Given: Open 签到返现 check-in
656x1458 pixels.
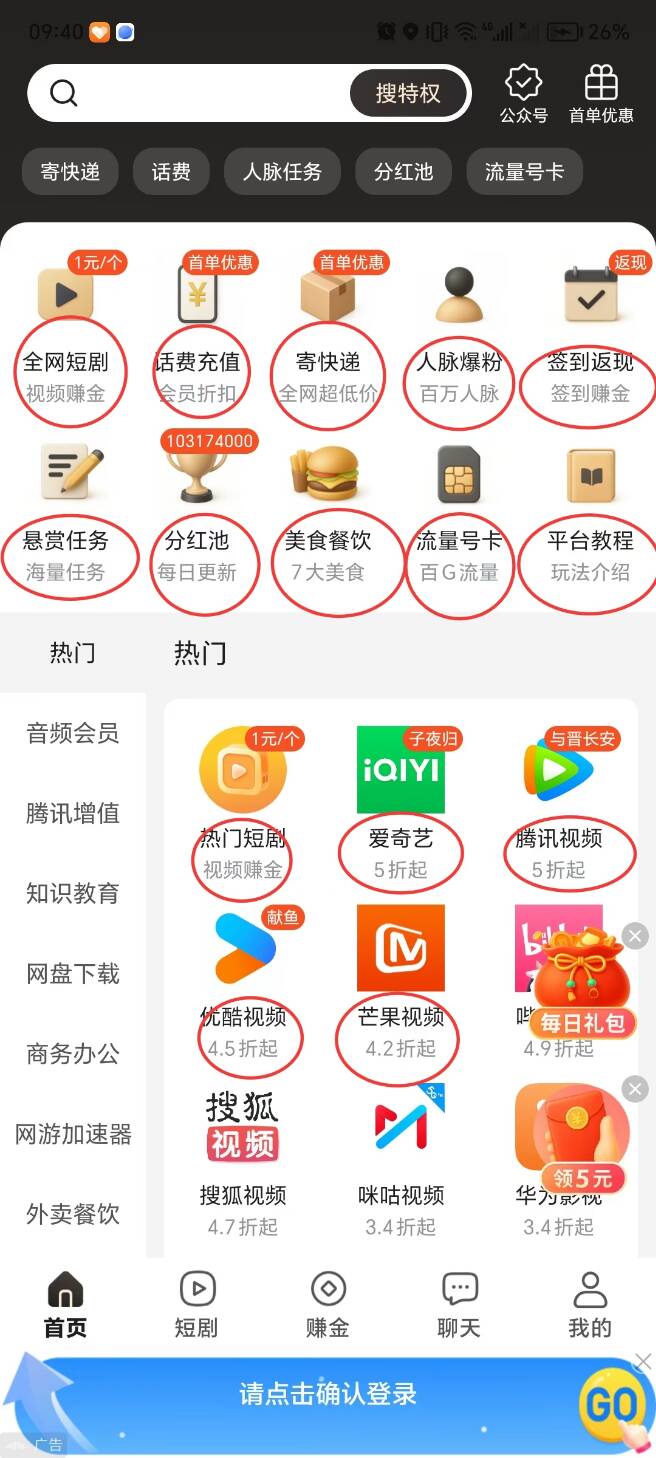Looking at the screenshot, I should click(x=590, y=330).
